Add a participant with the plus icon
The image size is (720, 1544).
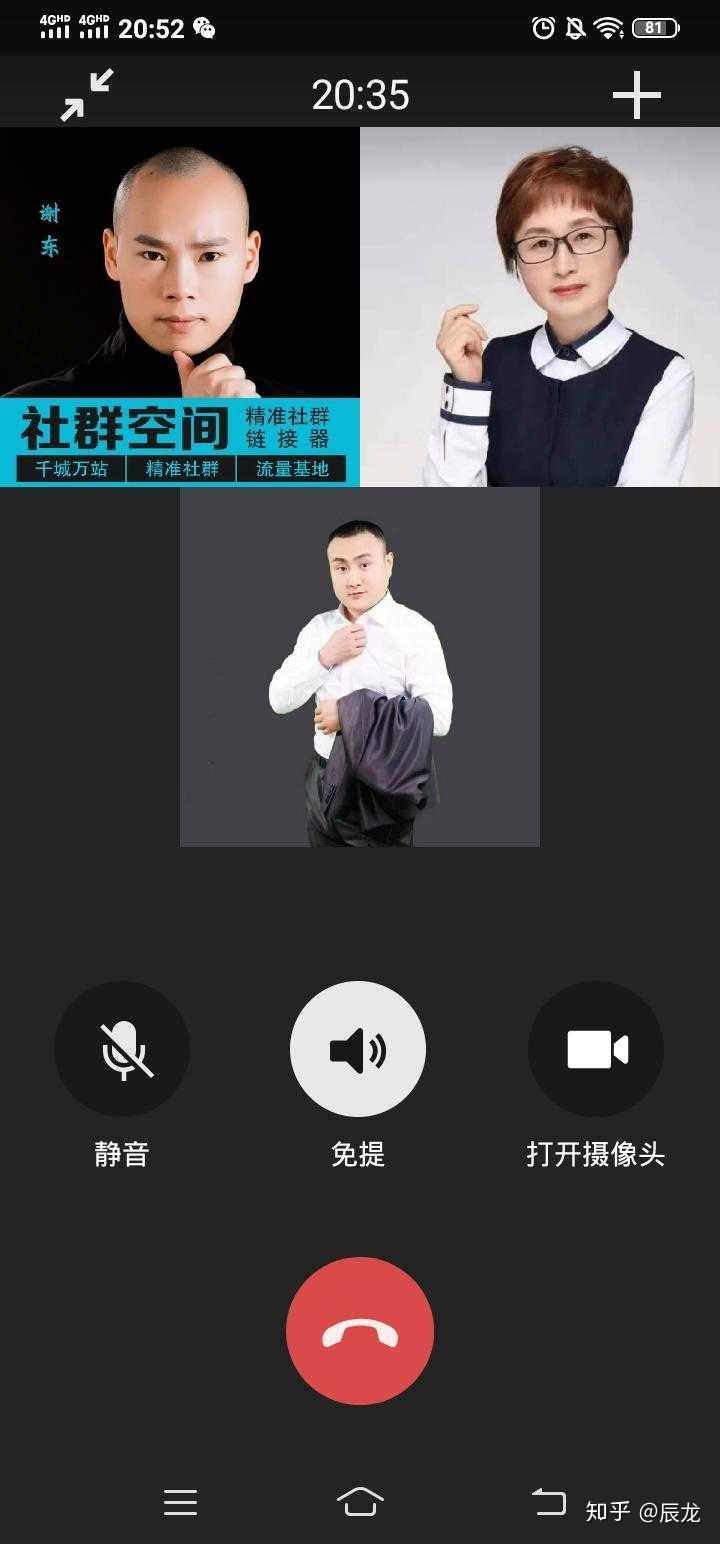[x=637, y=95]
